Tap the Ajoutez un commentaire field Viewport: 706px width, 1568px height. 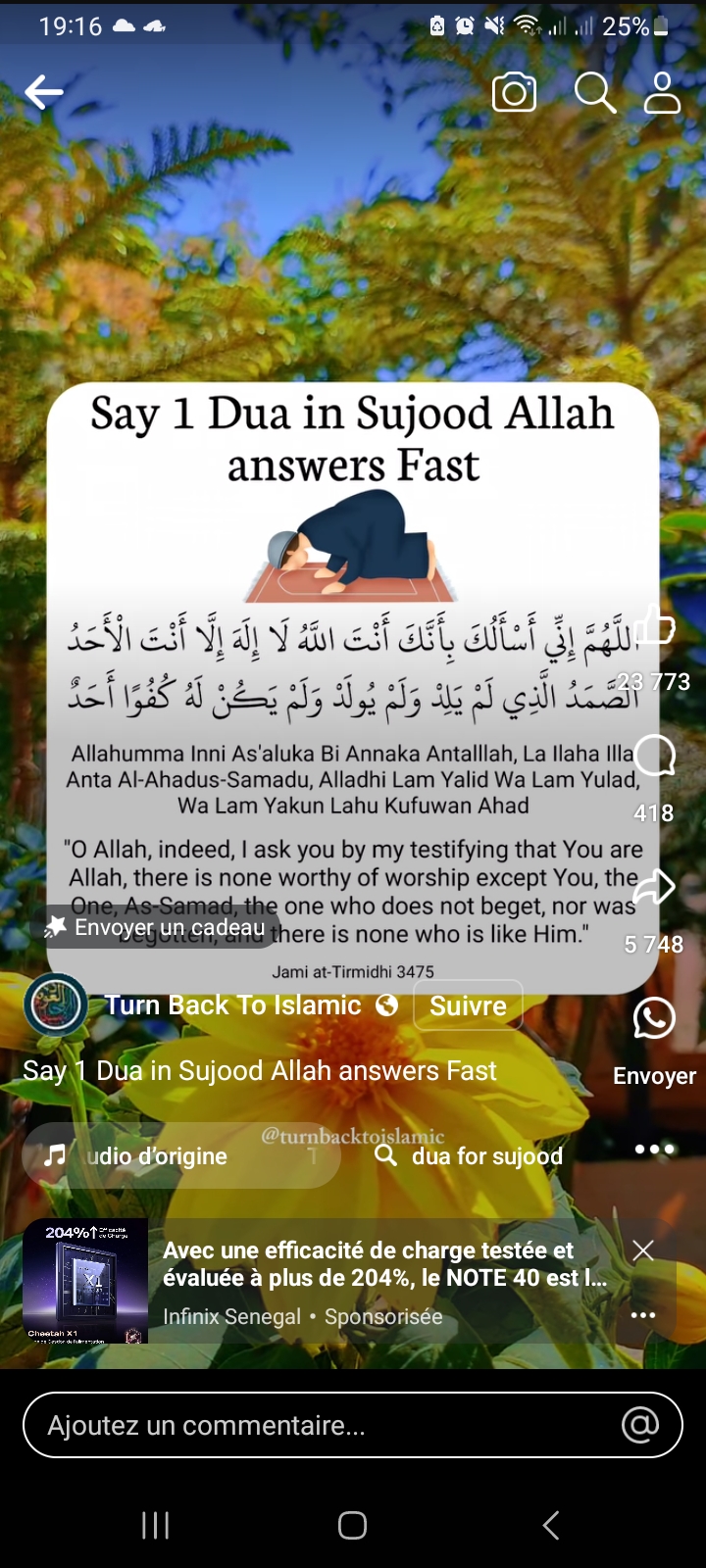point(314,1425)
